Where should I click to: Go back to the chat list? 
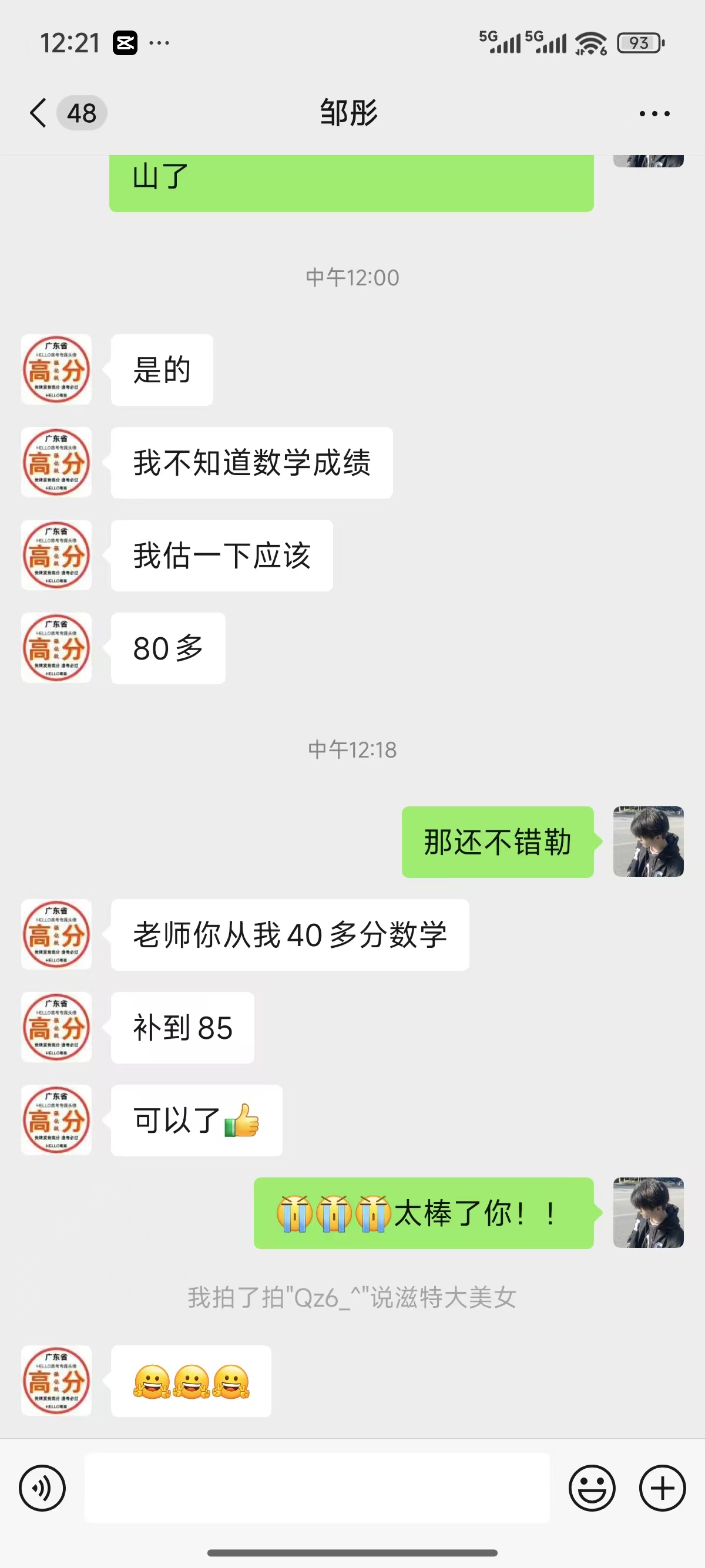[x=39, y=113]
